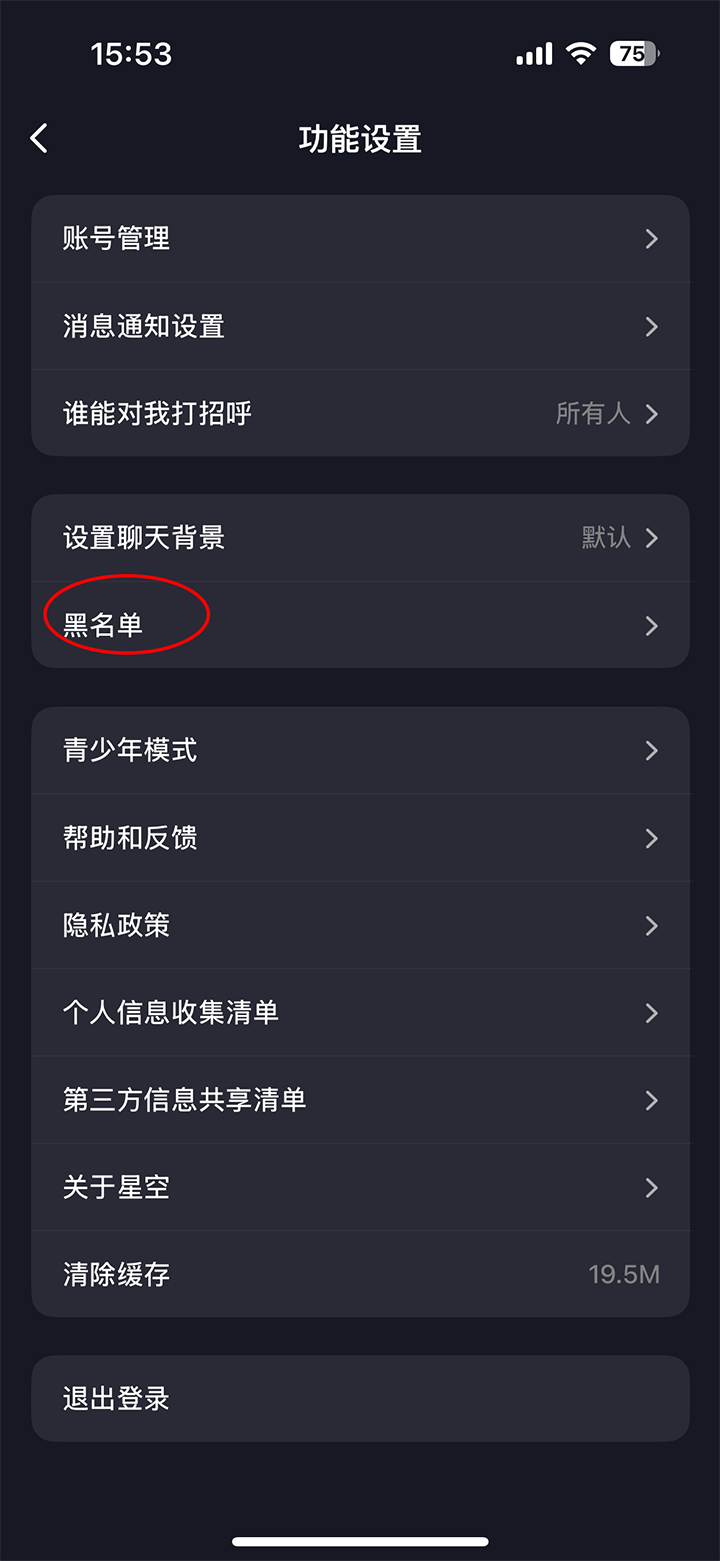Open 关于星空 page
The height and width of the screenshot is (1561, 720).
point(360,1187)
